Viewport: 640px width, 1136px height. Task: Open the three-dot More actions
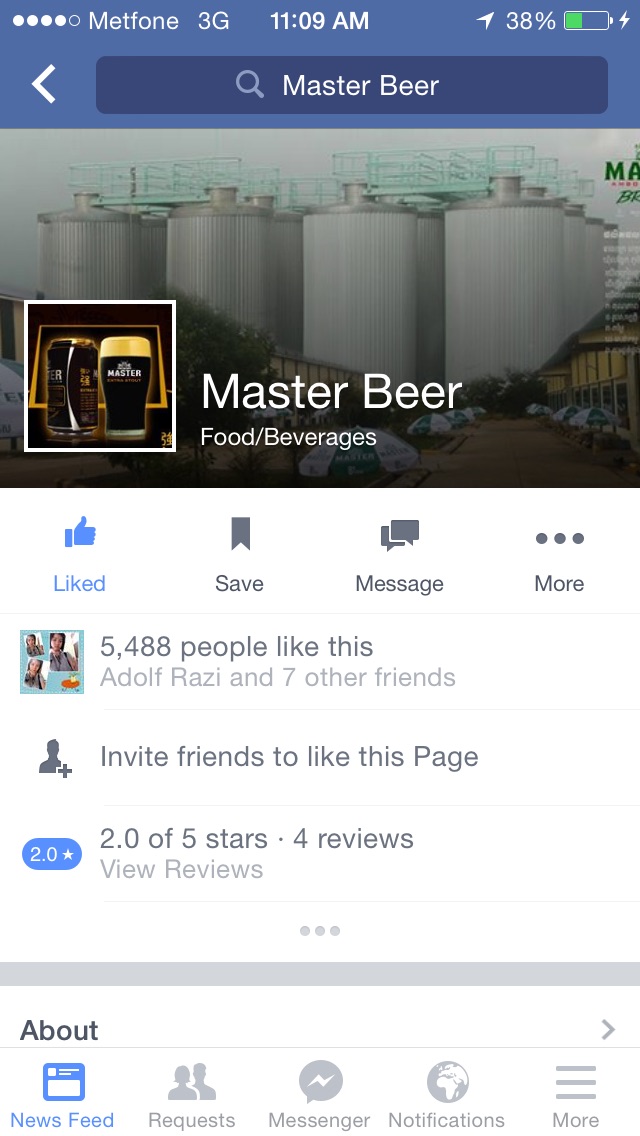pos(559,556)
